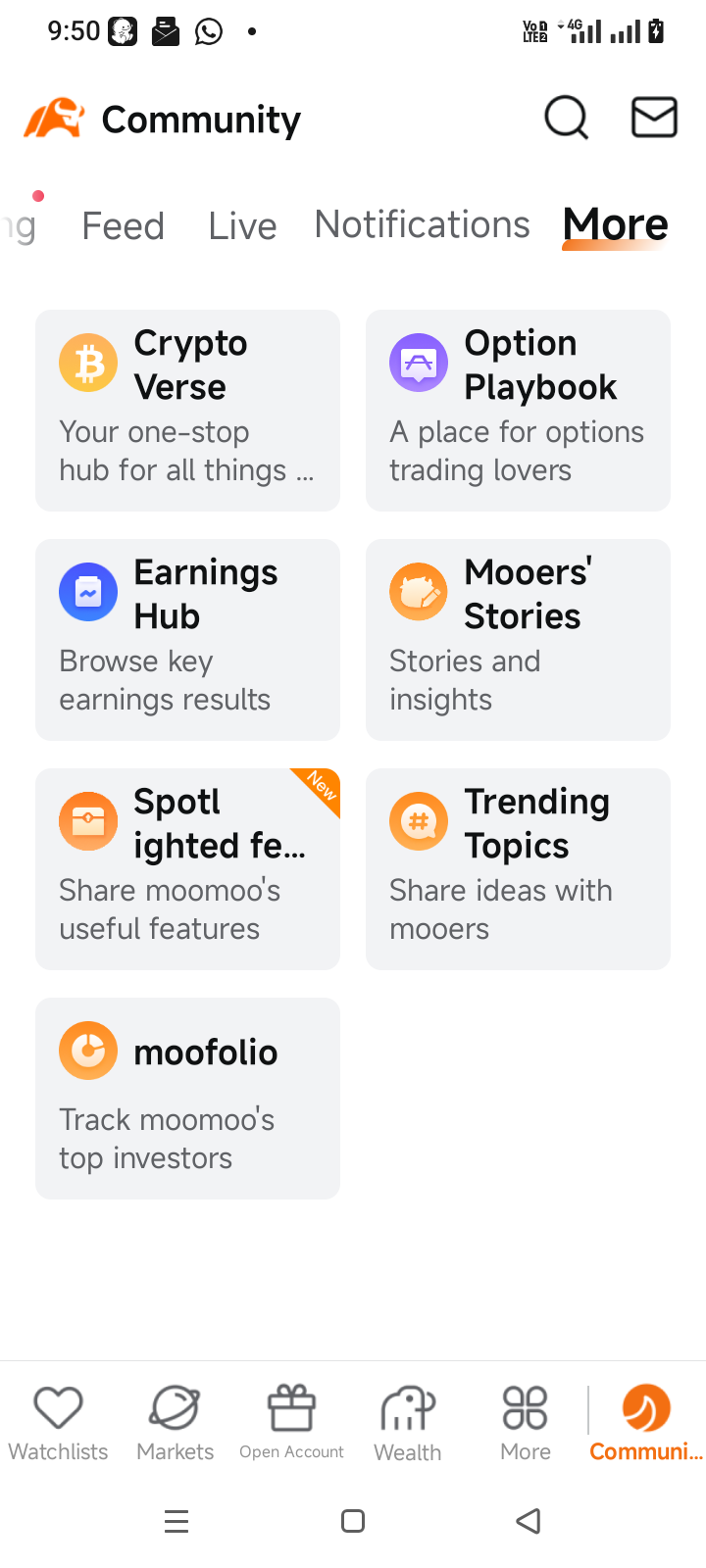The image size is (706, 1568).
Task: Tap the system home button
Action: coord(353,1521)
